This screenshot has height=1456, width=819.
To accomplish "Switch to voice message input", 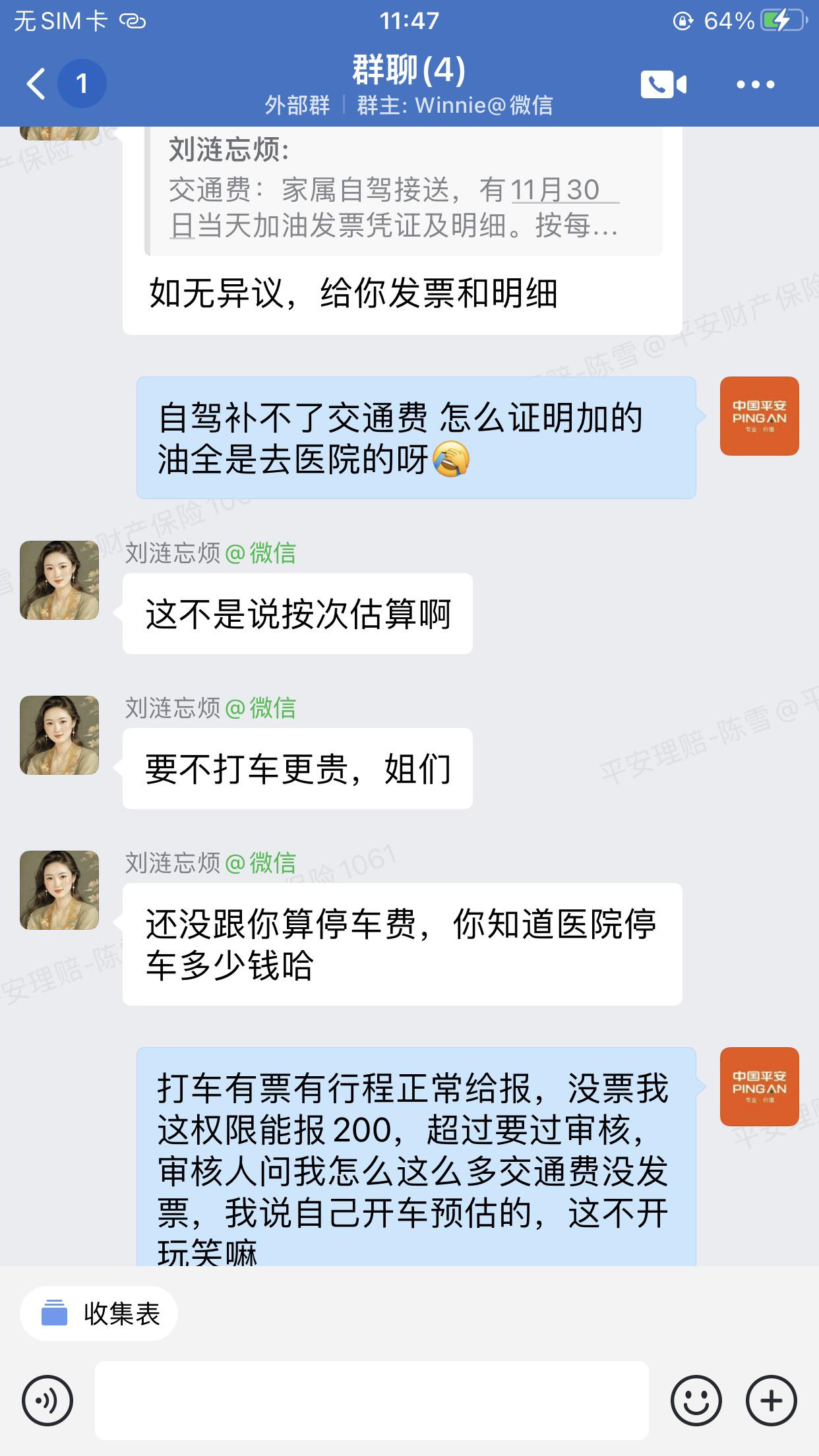I will (x=47, y=1401).
